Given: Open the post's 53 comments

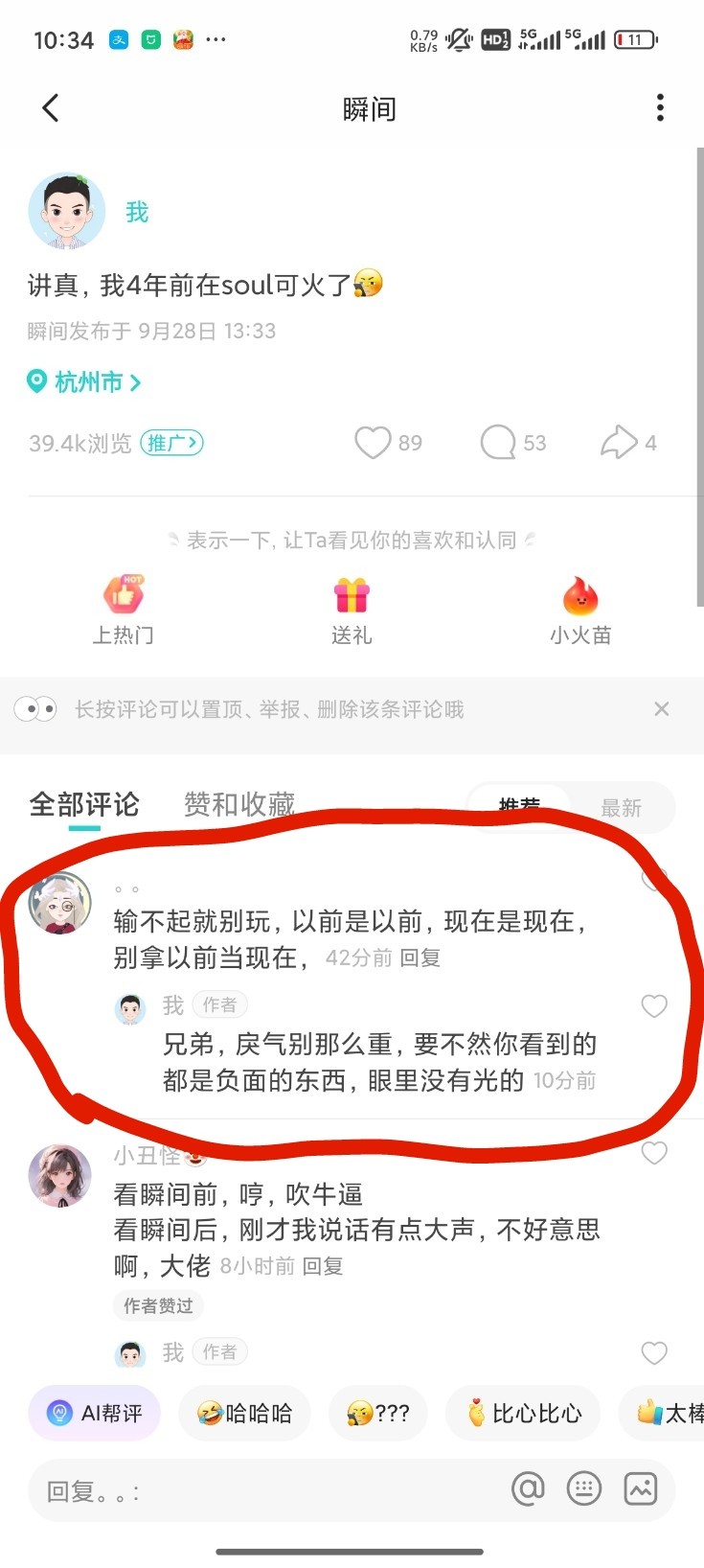Looking at the screenshot, I should 498,443.
